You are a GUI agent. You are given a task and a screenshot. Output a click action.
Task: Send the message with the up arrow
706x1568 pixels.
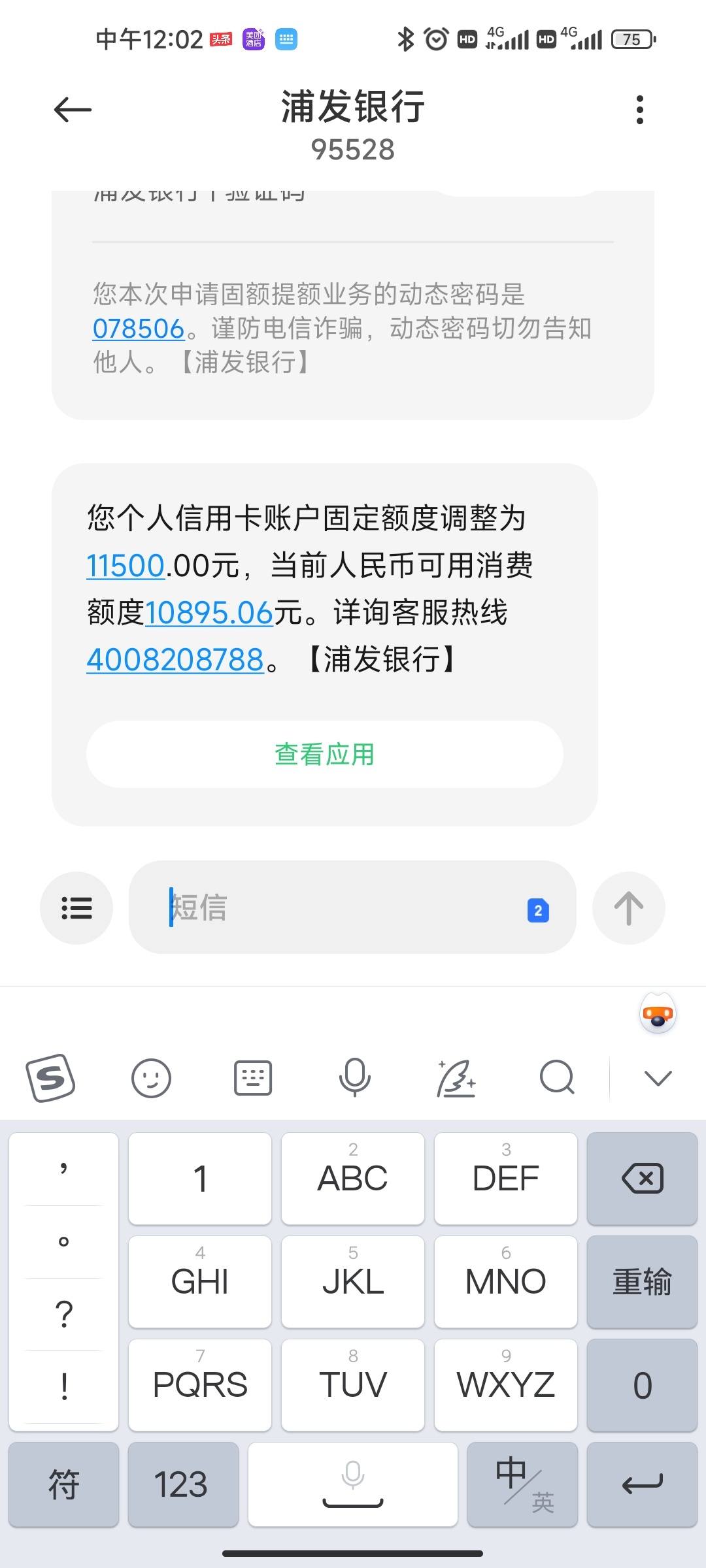tap(629, 908)
